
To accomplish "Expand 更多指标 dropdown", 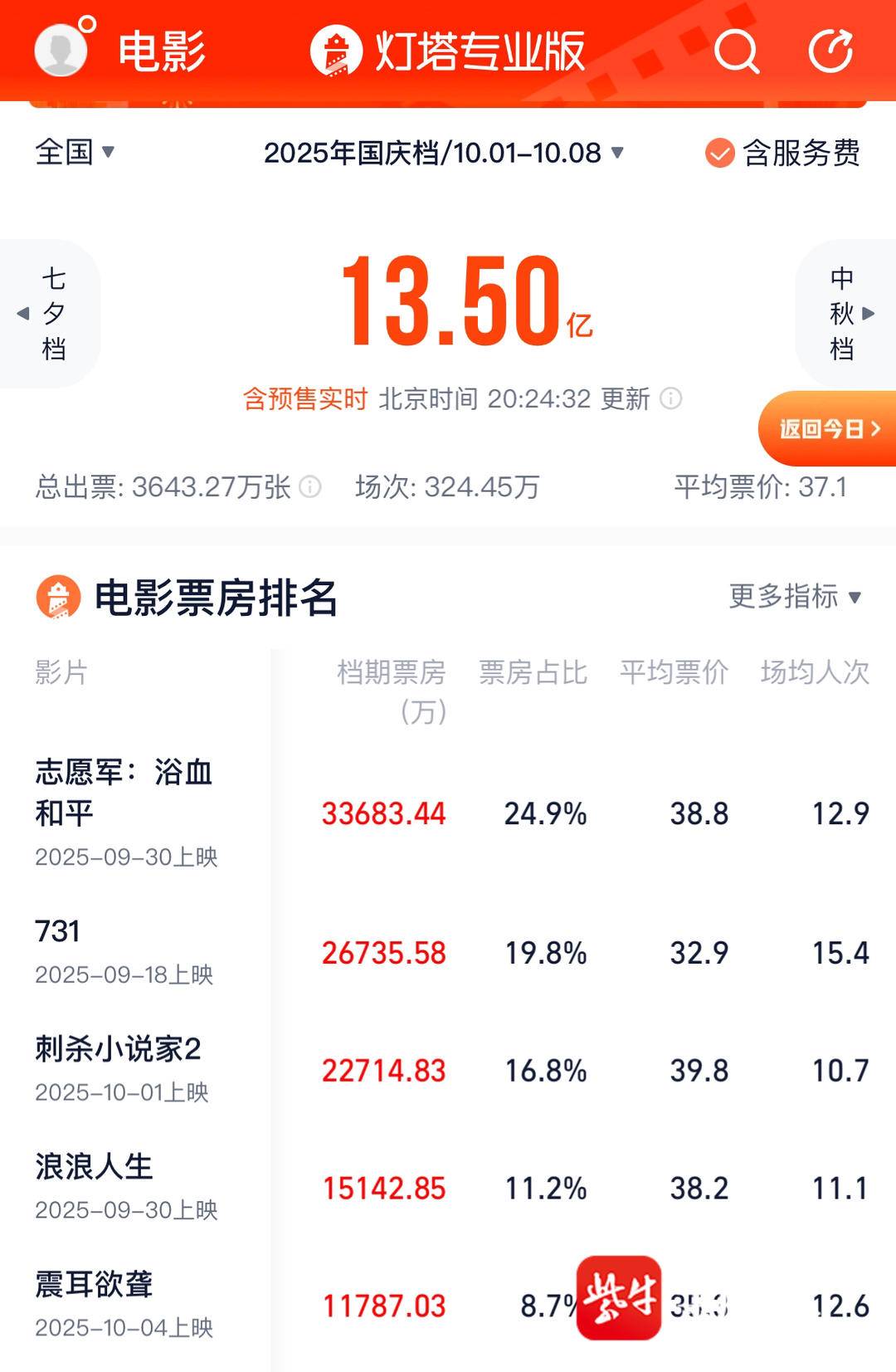I will (x=795, y=596).
